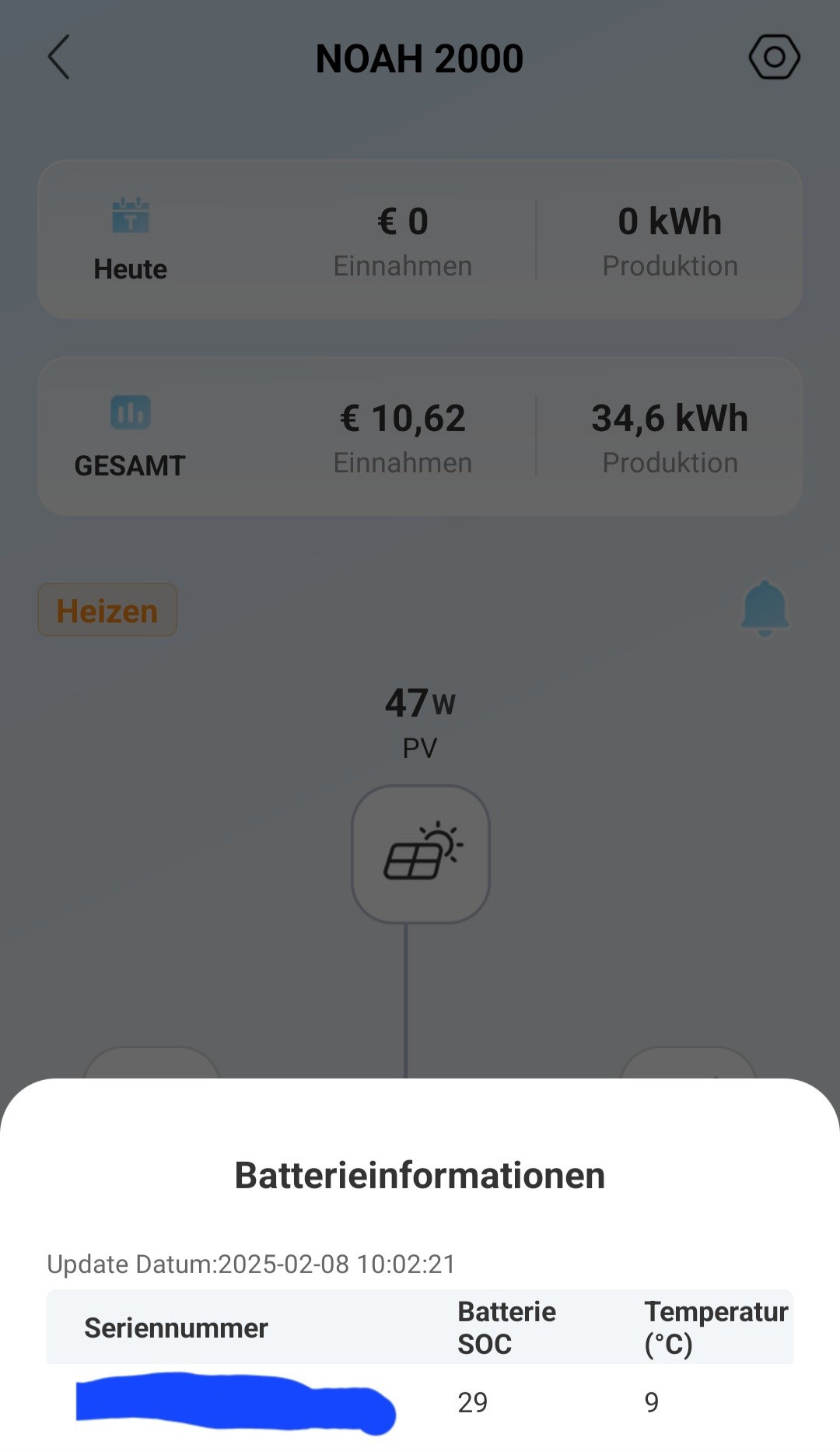Go back using the top-left arrow
The image size is (840, 1452).
point(59,57)
